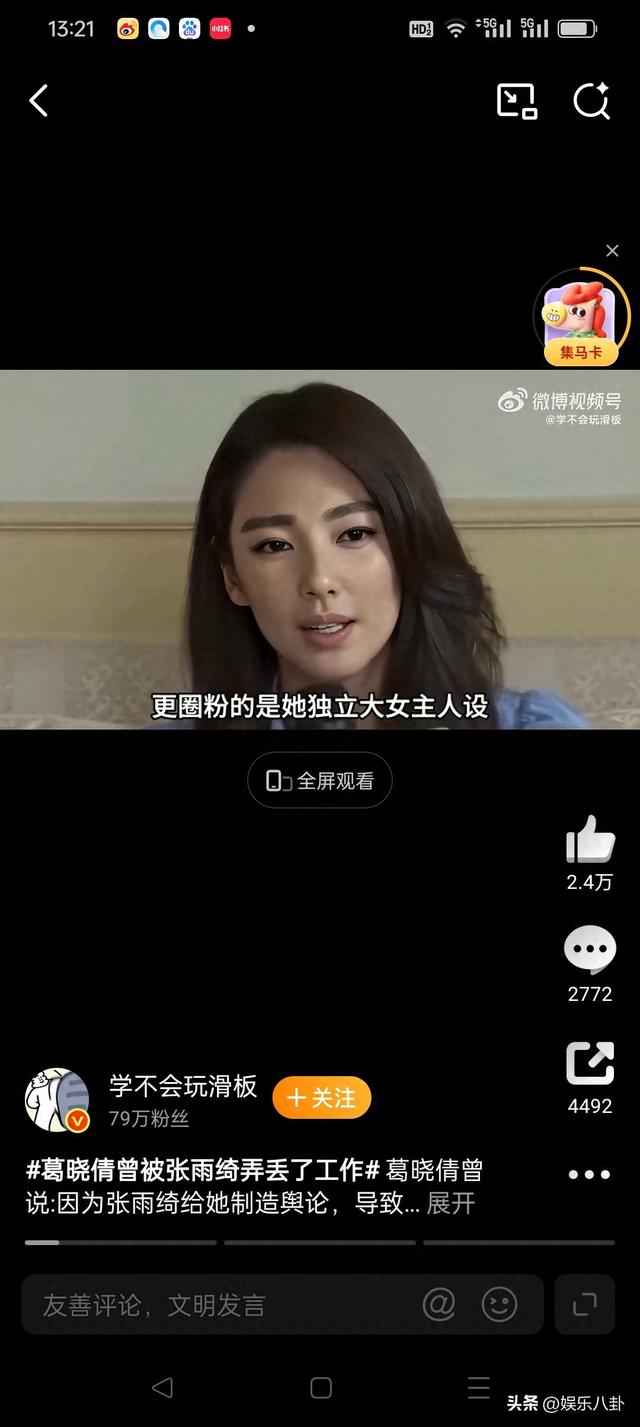The height and width of the screenshot is (1427, 640).
Task: Expand the caption with 展开
Action: [x=451, y=1203]
